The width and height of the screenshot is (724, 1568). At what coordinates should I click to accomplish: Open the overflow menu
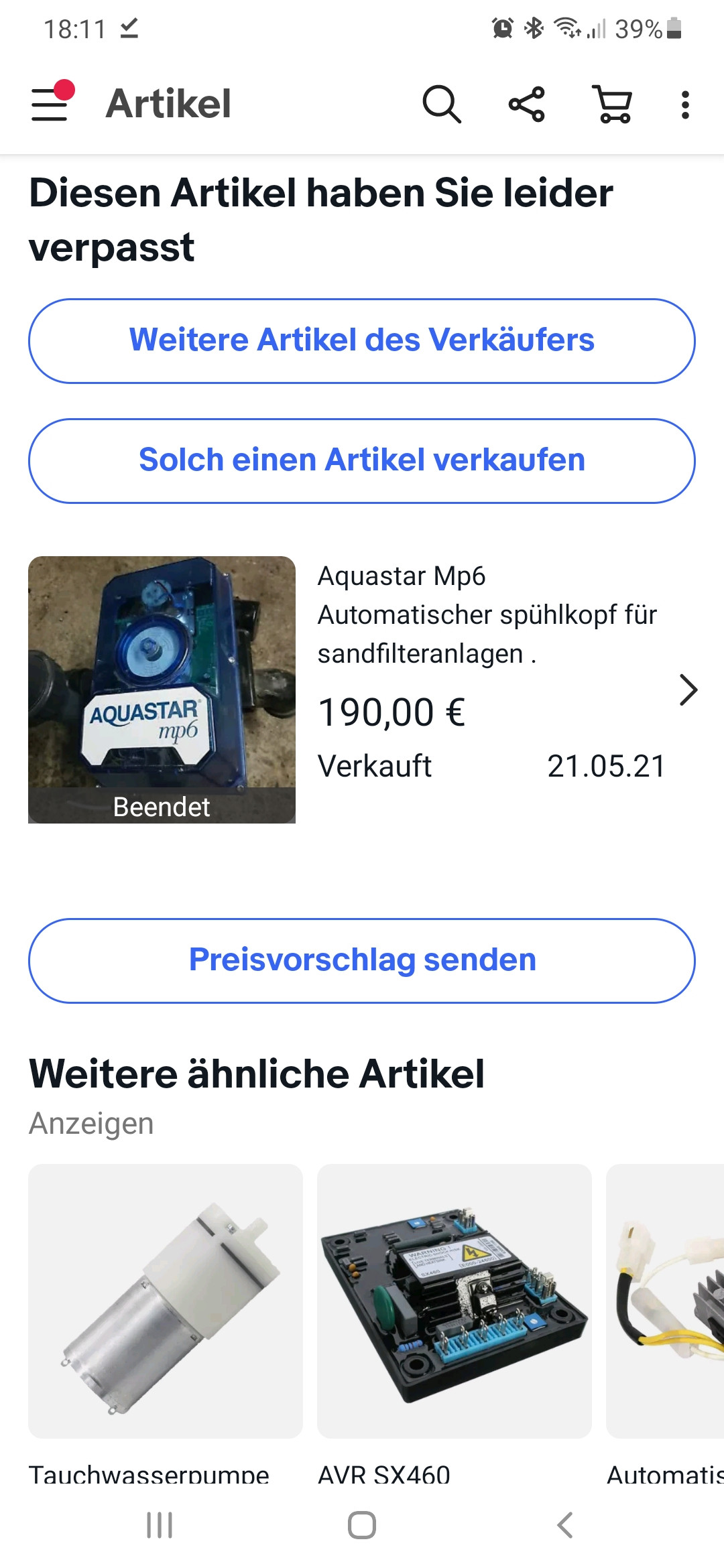pos(684,105)
